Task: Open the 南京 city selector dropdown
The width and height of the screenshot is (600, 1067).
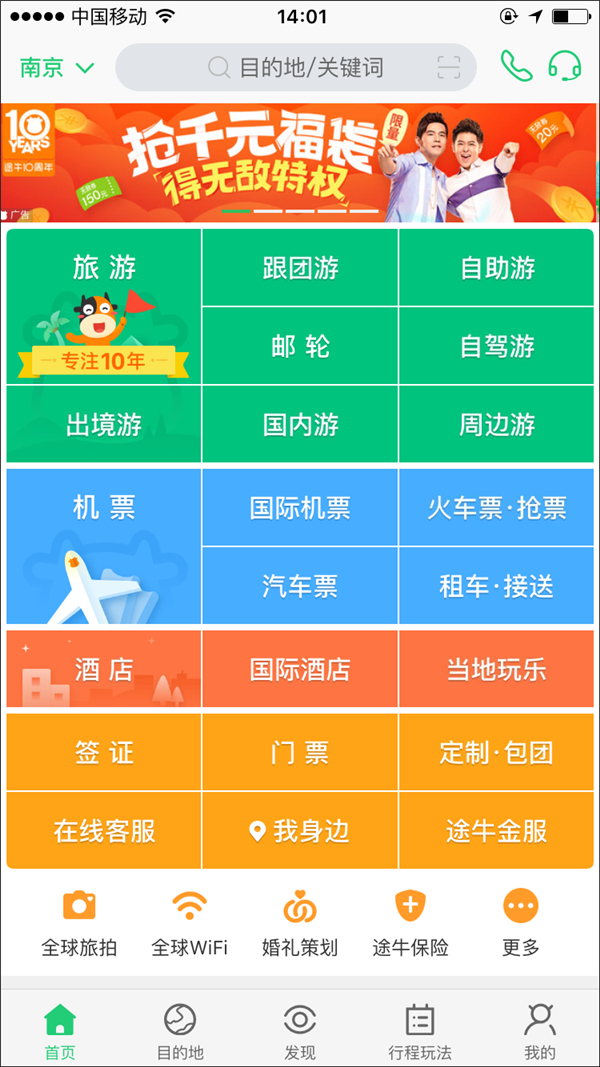Action: point(57,68)
